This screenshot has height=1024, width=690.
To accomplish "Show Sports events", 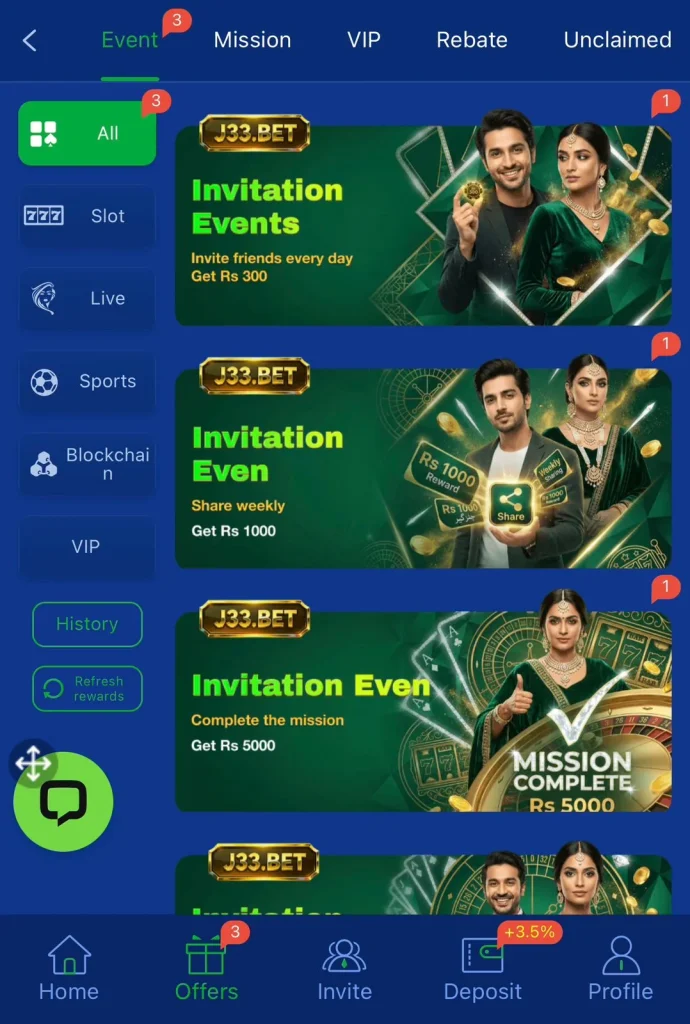I will click(87, 381).
